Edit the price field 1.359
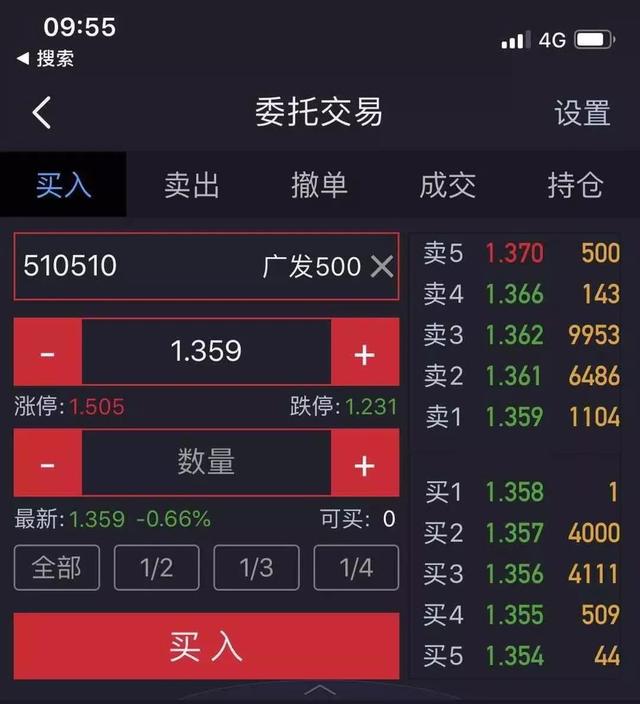The width and height of the screenshot is (640, 704). click(x=206, y=352)
